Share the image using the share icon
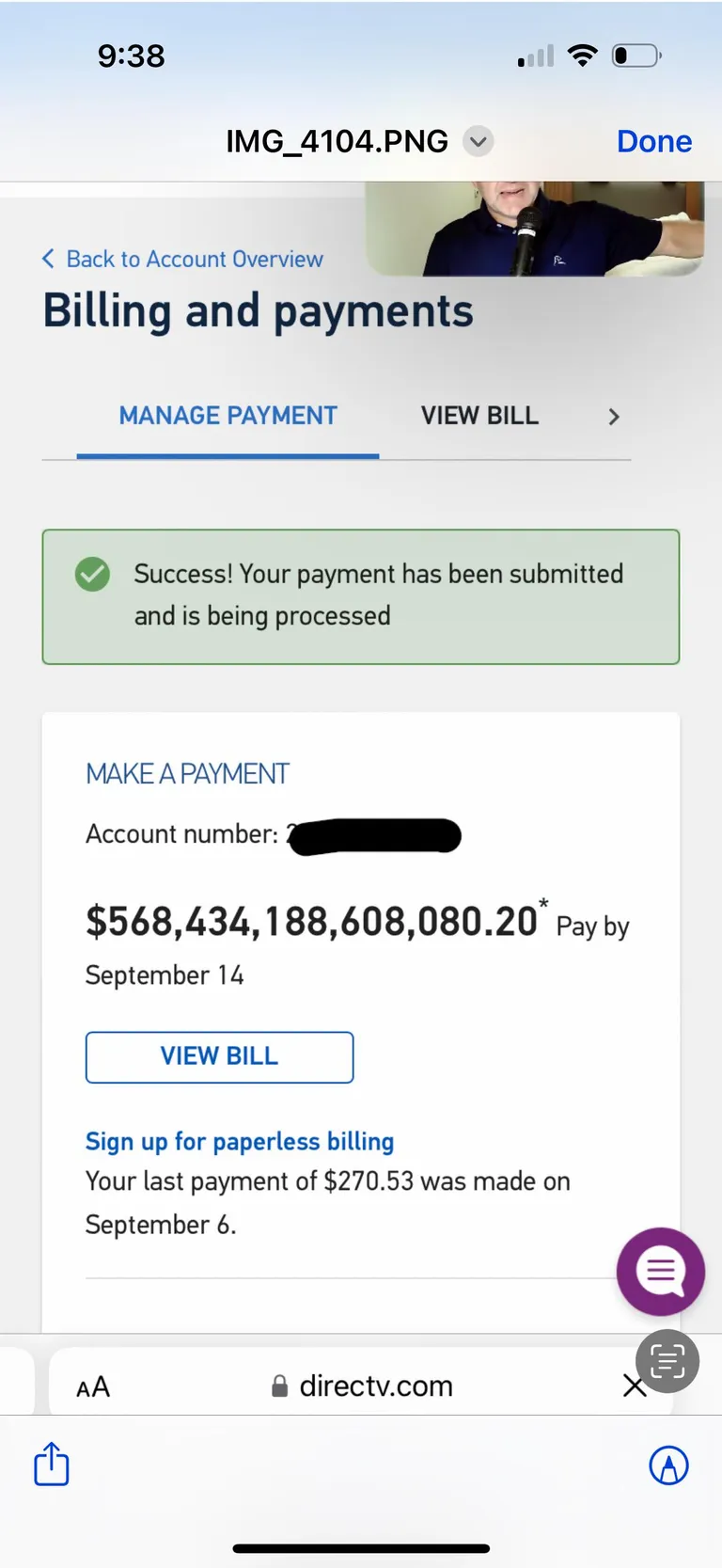Viewport: 722px width, 1568px height. [52, 1465]
